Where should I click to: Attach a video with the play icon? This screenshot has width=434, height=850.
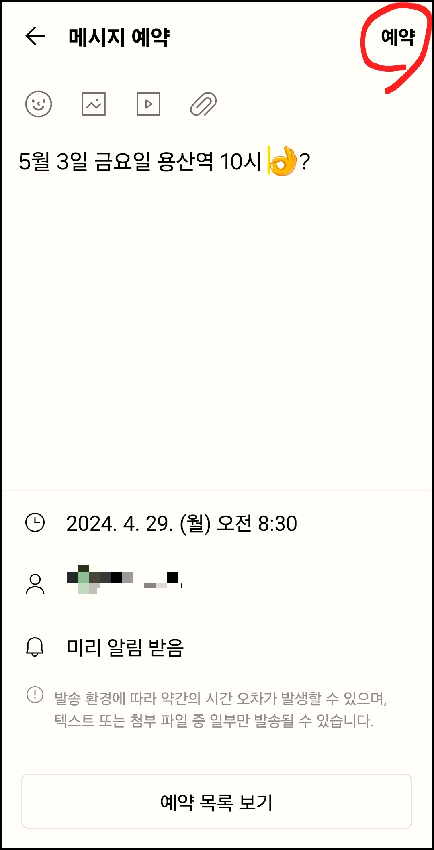point(148,103)
